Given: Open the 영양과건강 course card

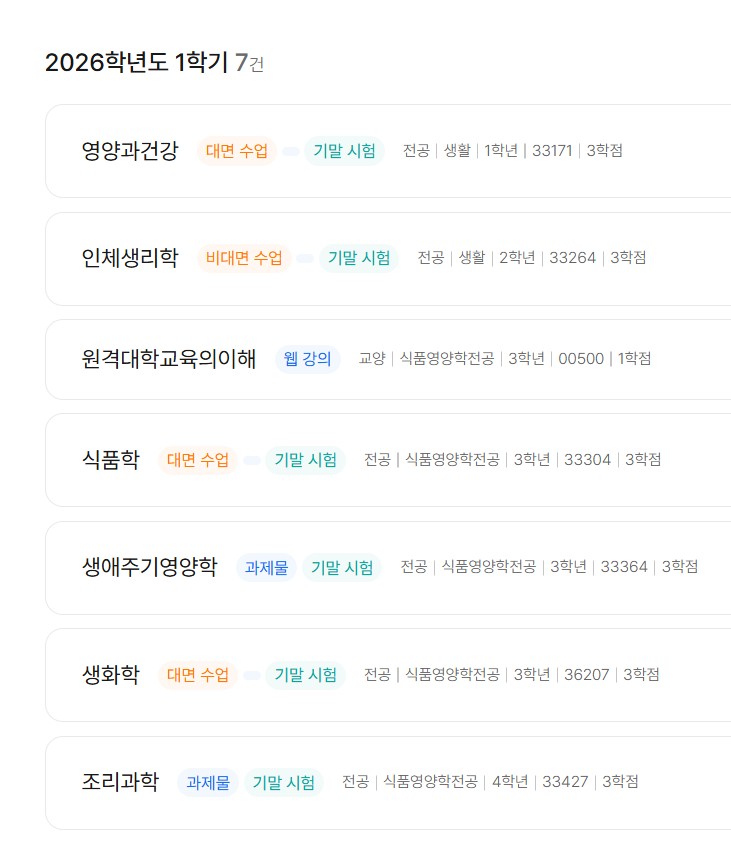Looking at the screenshot, I should pos(130,151).
